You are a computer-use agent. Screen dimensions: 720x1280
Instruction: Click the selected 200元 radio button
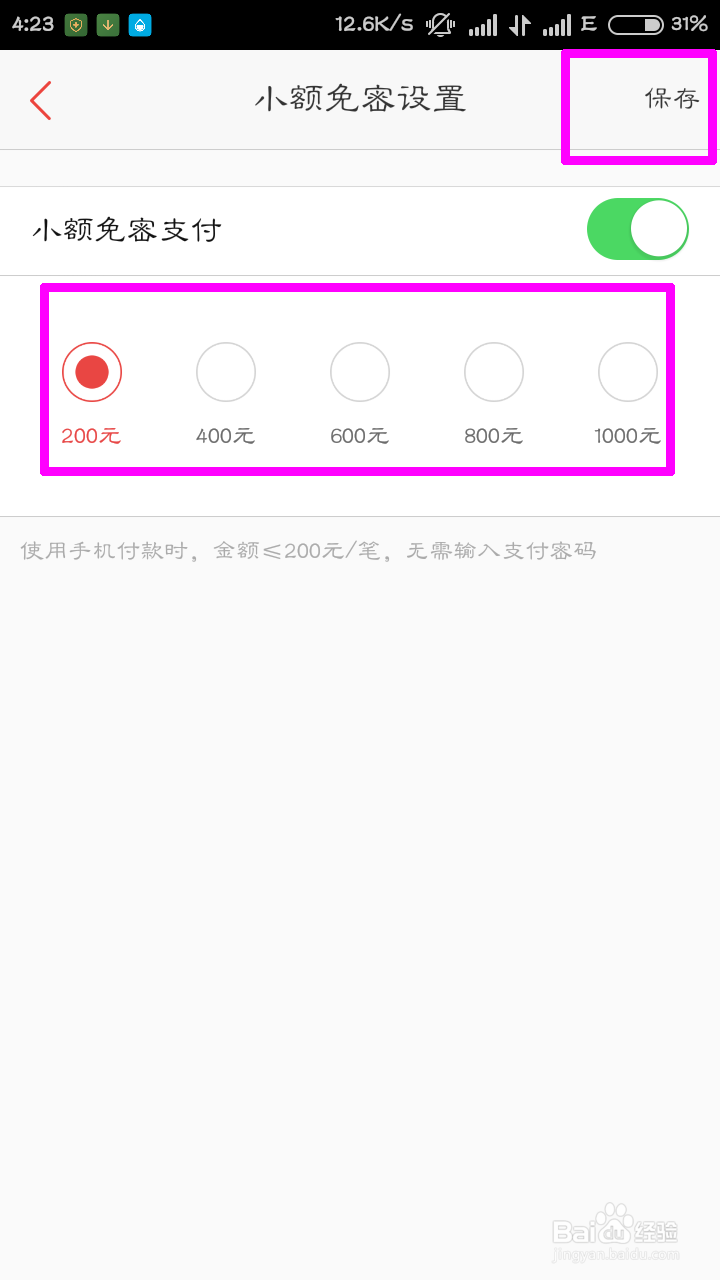point(92,371)
